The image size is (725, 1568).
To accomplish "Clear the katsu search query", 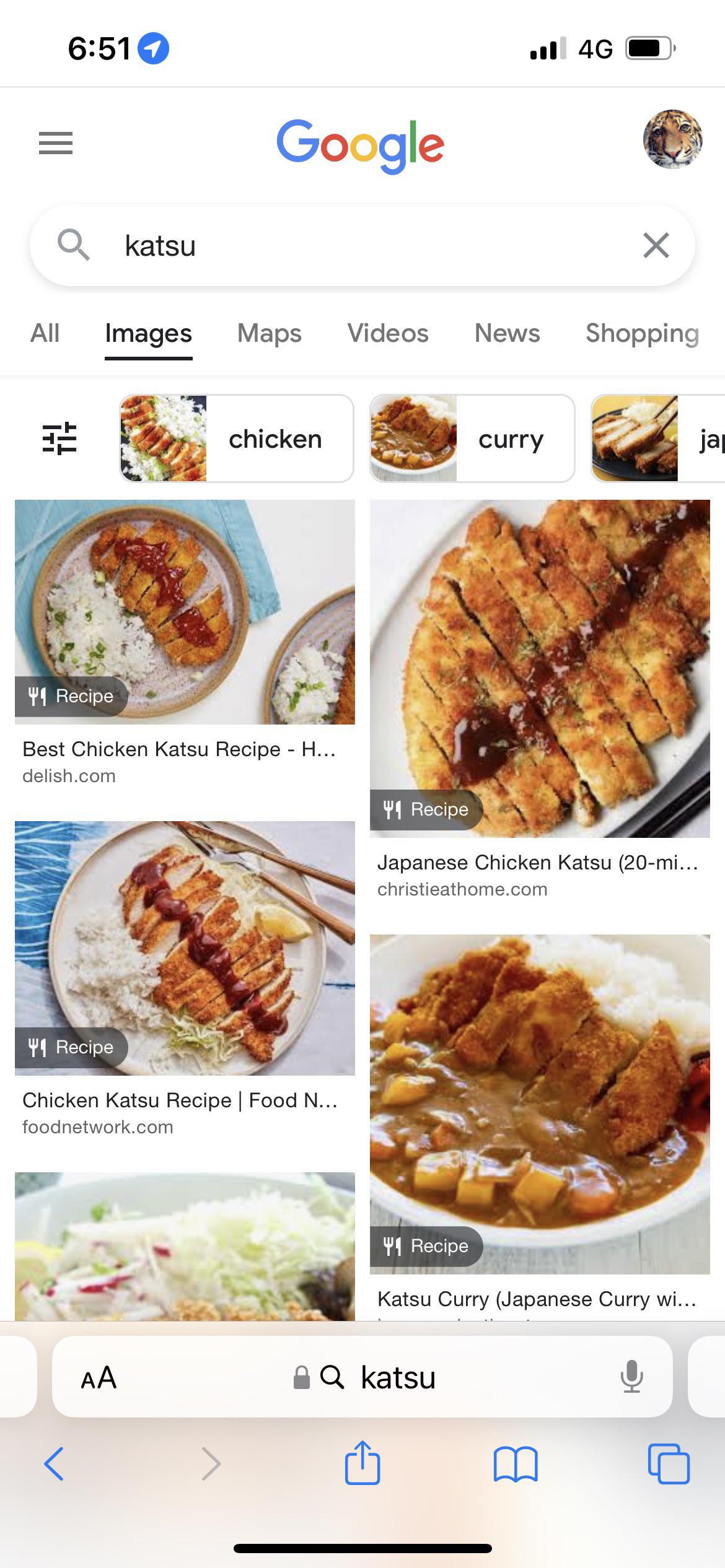I will click(656, 245).
